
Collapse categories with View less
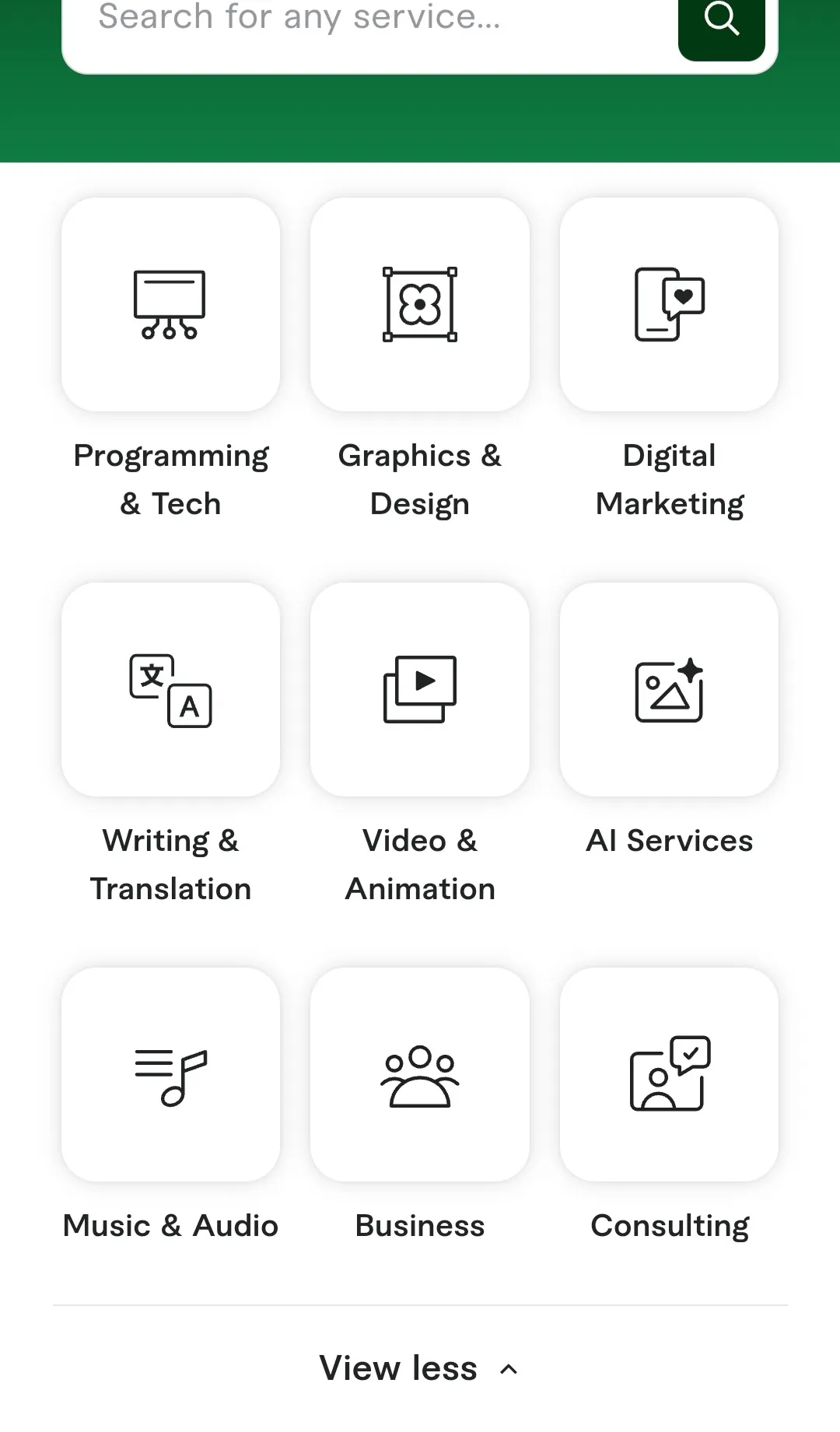420,1368
